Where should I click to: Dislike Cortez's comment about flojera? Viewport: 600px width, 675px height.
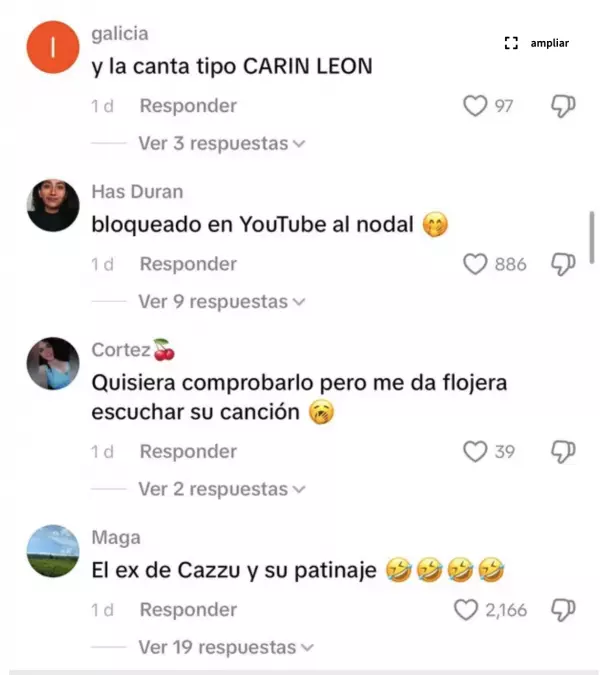click(x=563, y=452)
